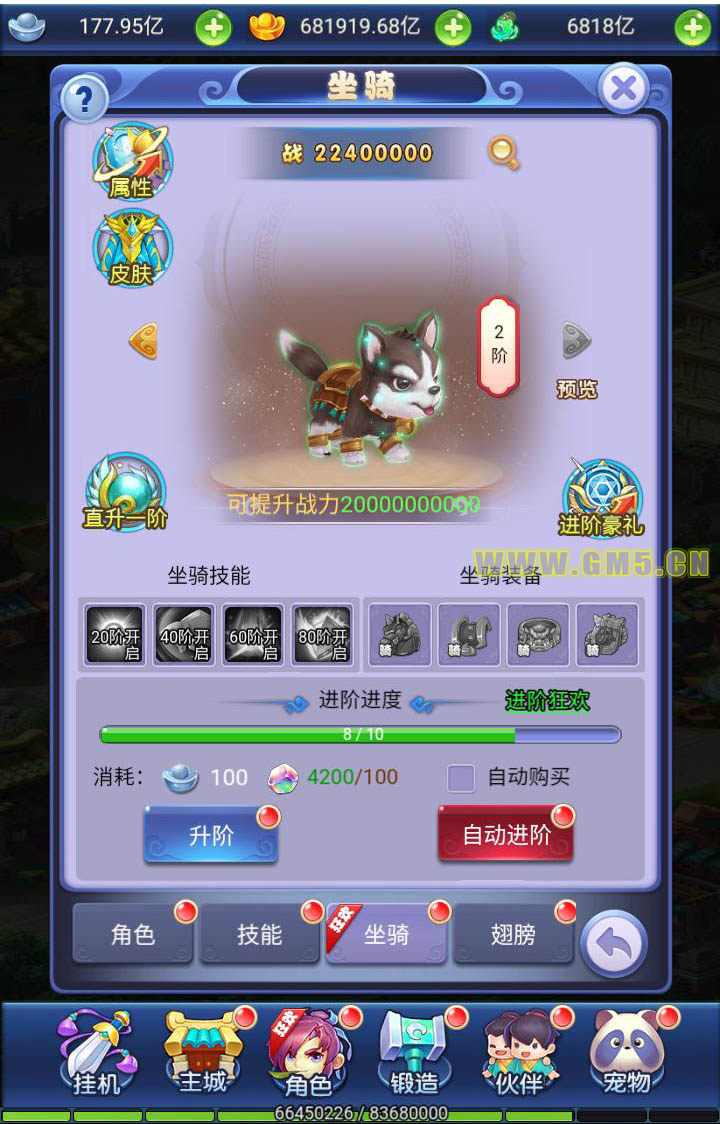Open the 属性 attributes icon

(132, 163)
